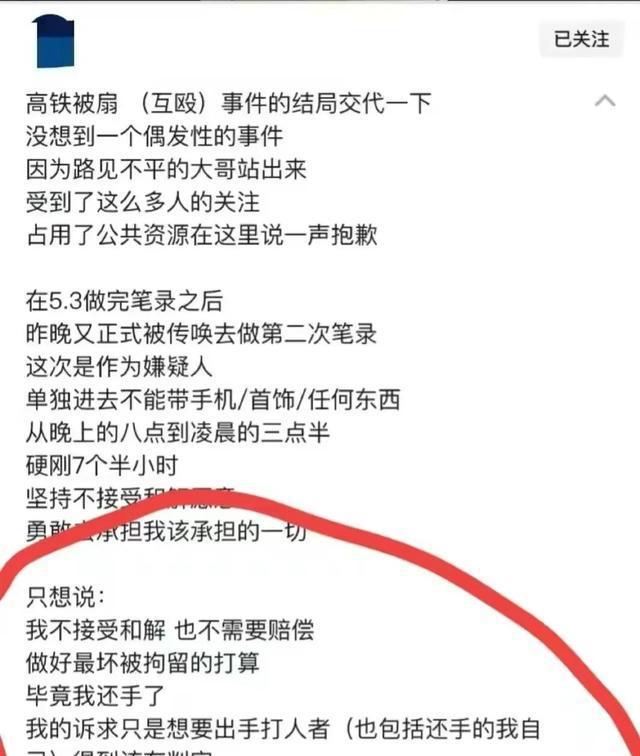Tap the 已关注 follow button
The image size is (640, 756).
point(581,39)
